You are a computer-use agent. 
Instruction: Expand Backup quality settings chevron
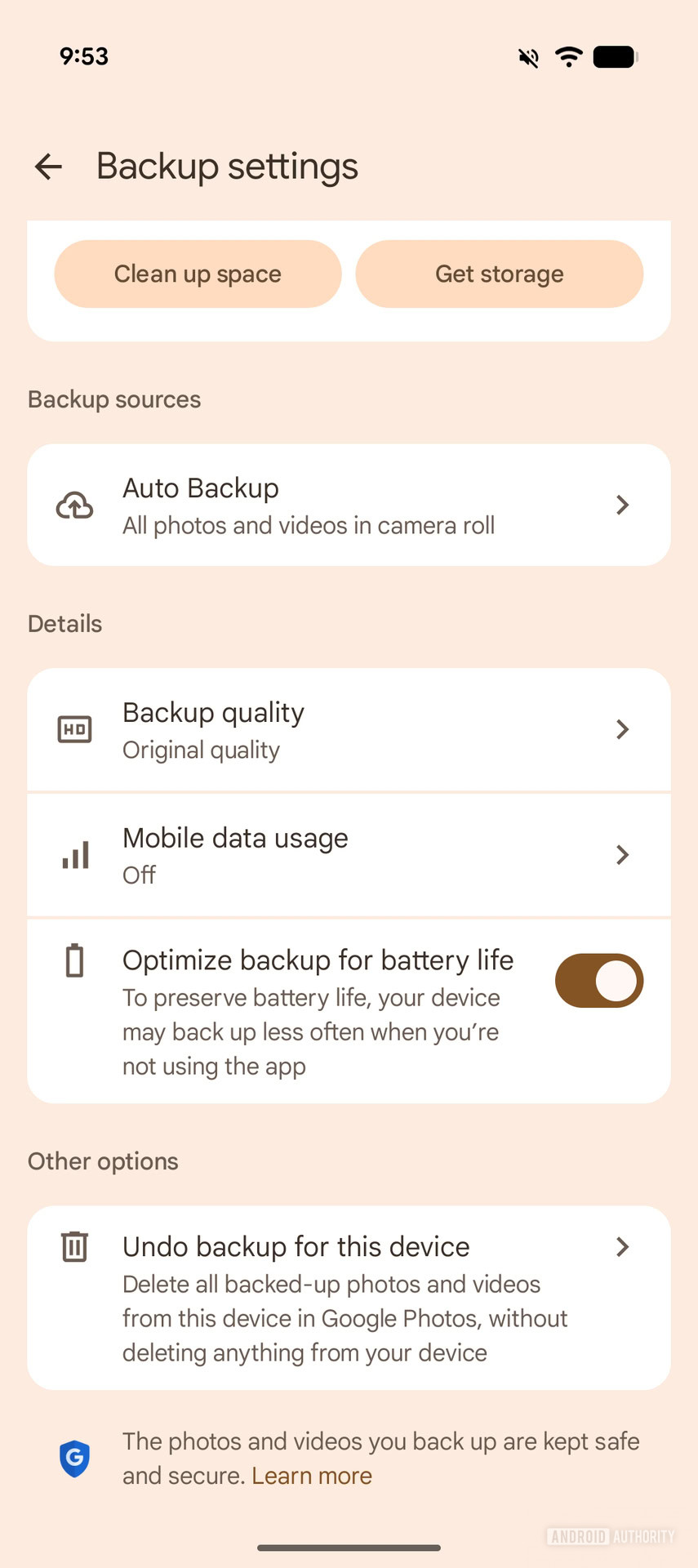[x=622, y=729]
